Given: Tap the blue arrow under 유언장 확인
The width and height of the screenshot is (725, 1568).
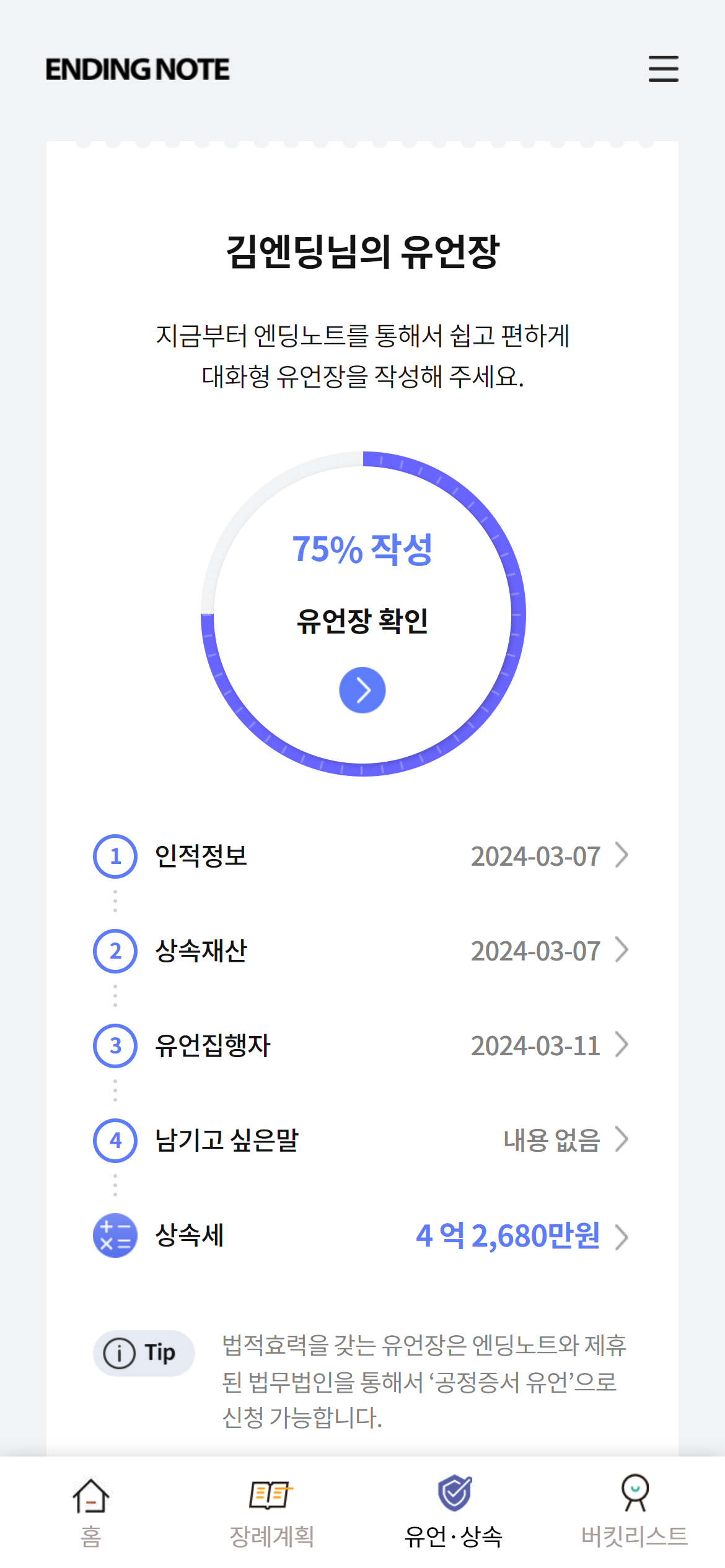Looking at the screenshot, I should pos(362,690).
